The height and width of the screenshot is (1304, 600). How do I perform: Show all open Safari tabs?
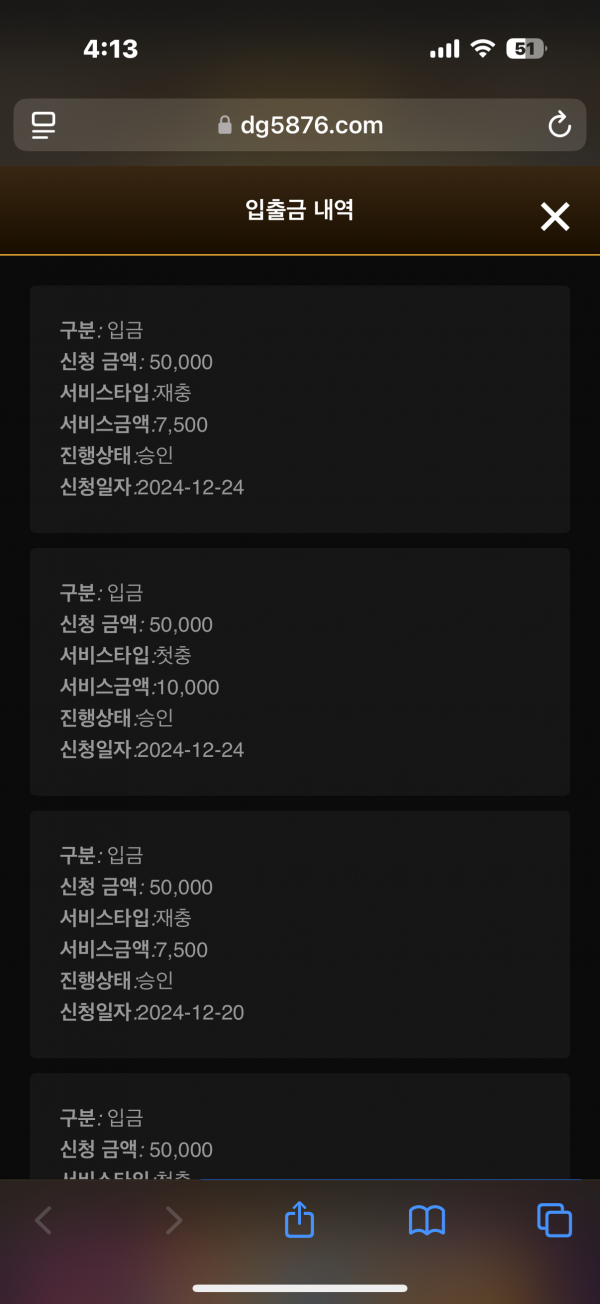click(x=554, y=1220)
